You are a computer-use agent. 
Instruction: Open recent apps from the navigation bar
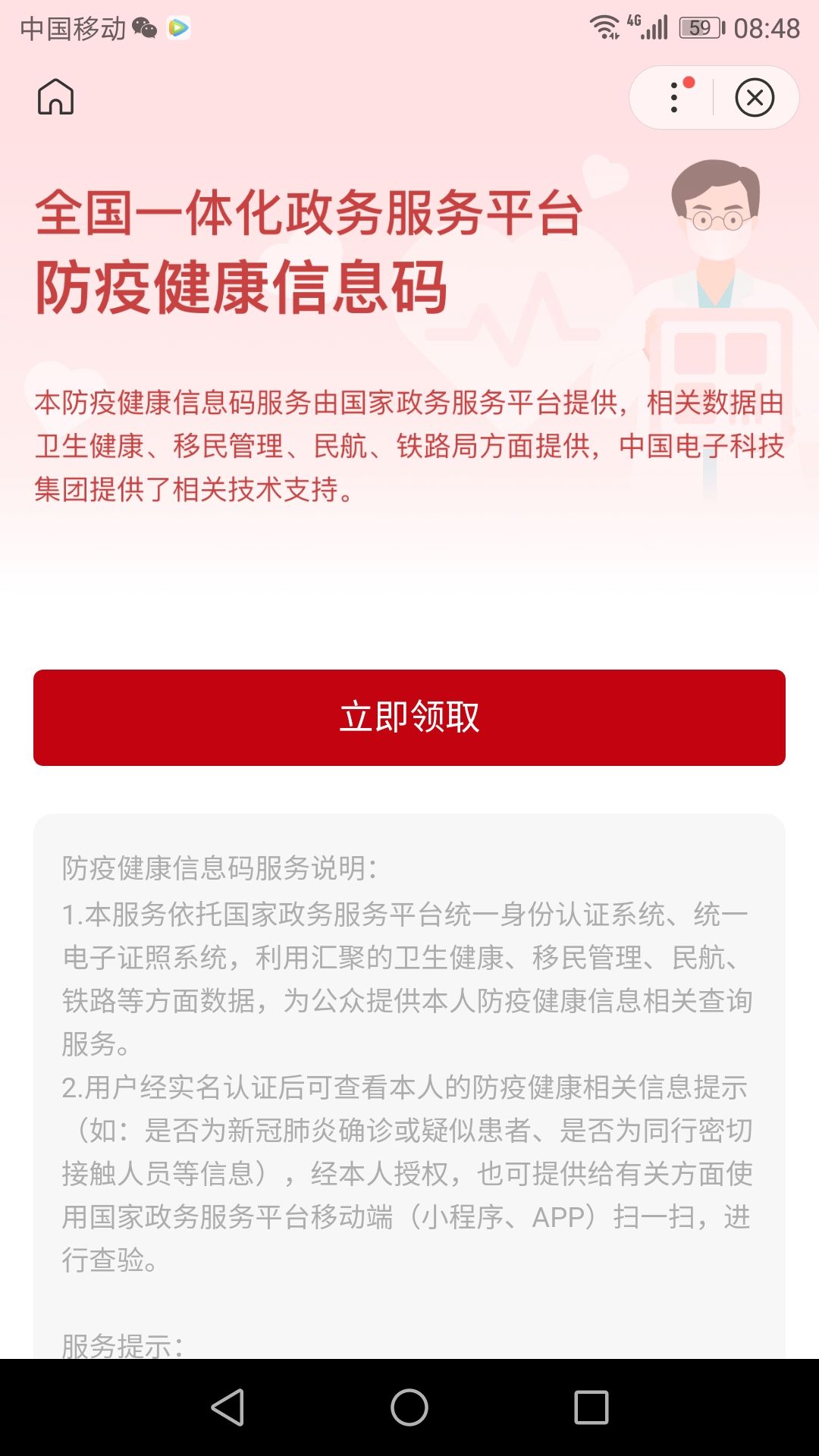pyautogui.click(x=591, y=1407)
